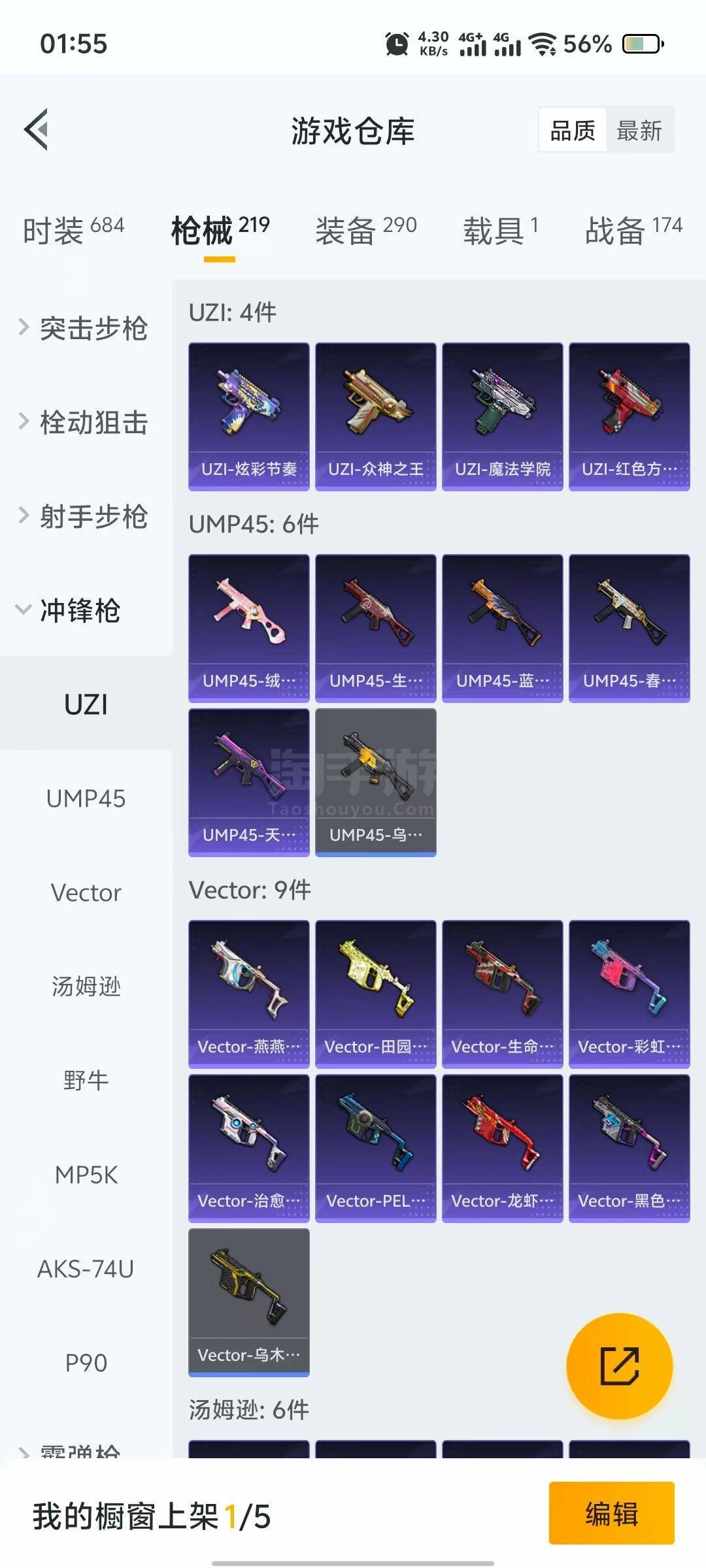Screen dimensions: 706x1568
Task: Tap the 编辑 button
Action: 612,1513
